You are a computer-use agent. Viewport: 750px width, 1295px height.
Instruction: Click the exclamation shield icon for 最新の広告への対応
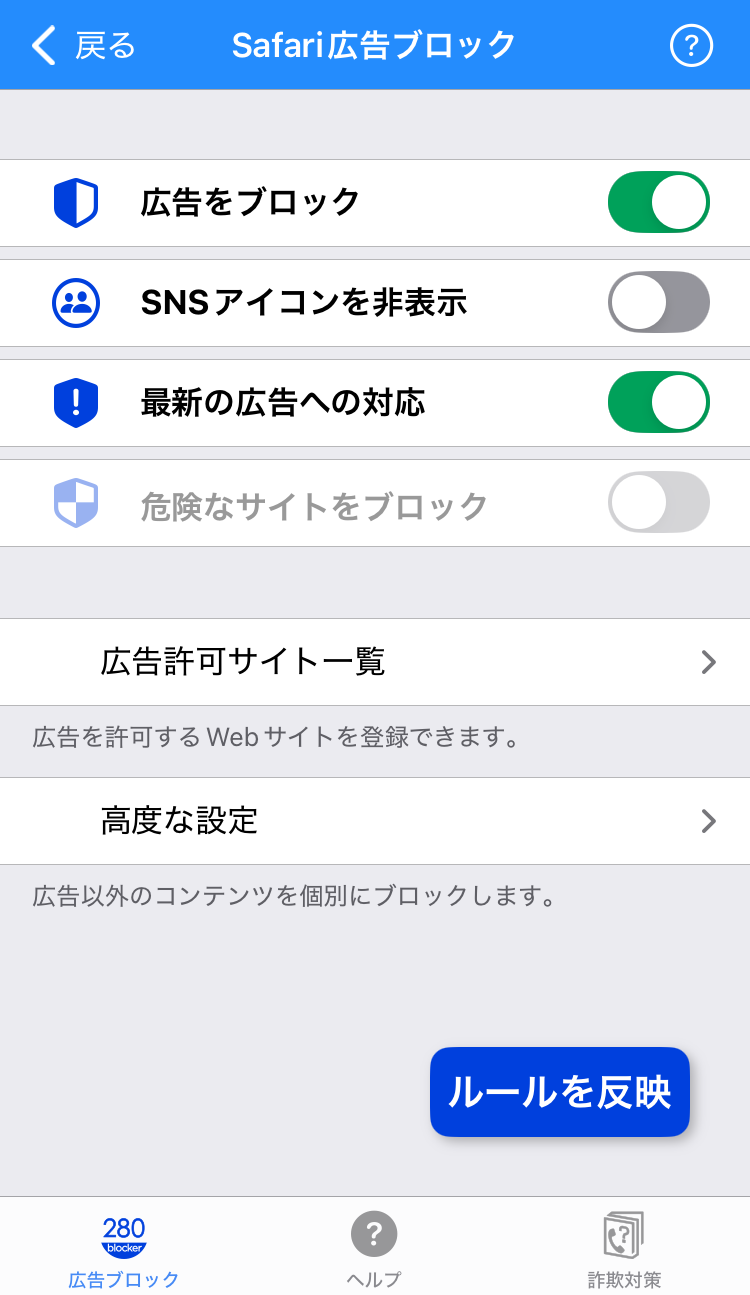tap(75, 402)
